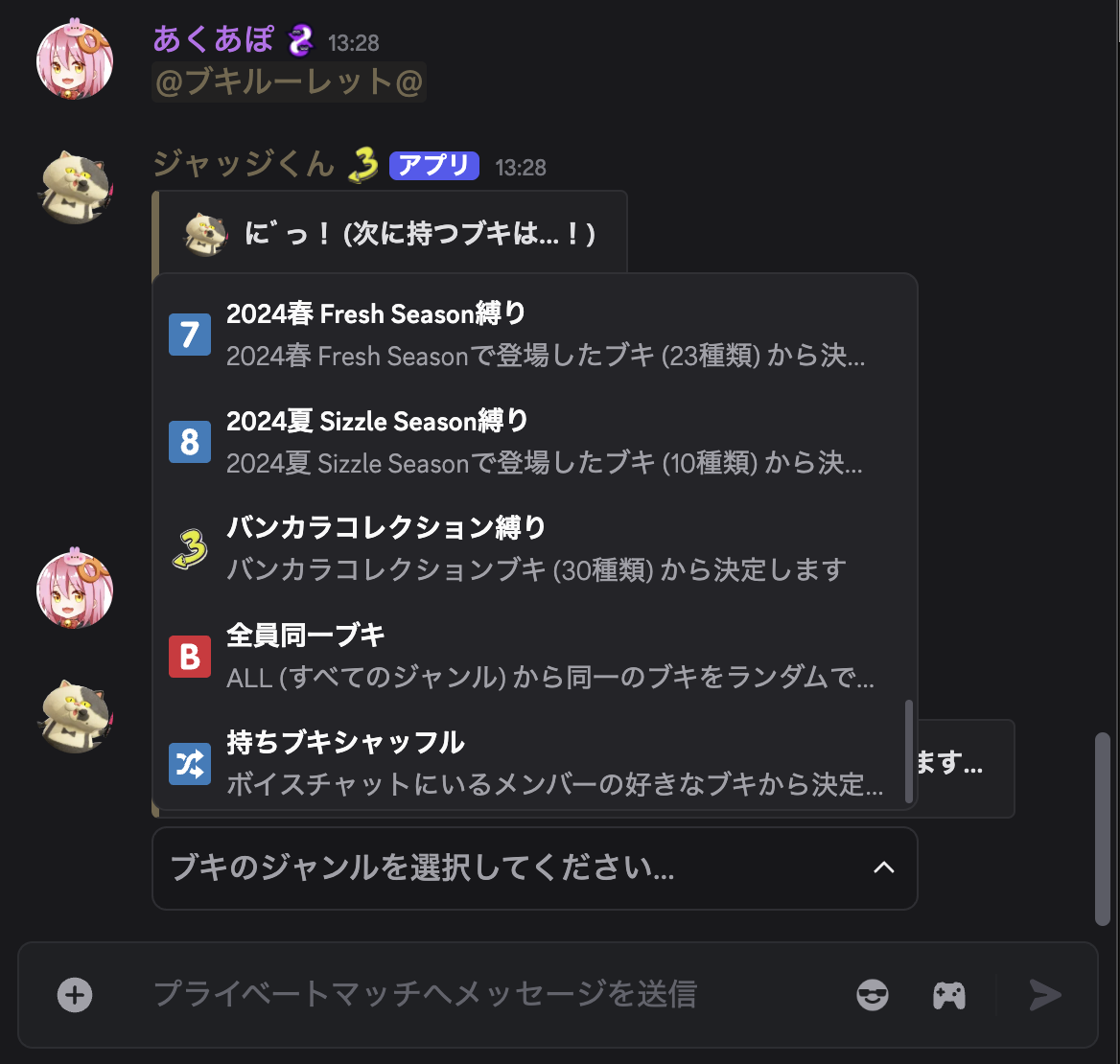Collapse the ブキのジャンル dropdown

pos(883,868)
